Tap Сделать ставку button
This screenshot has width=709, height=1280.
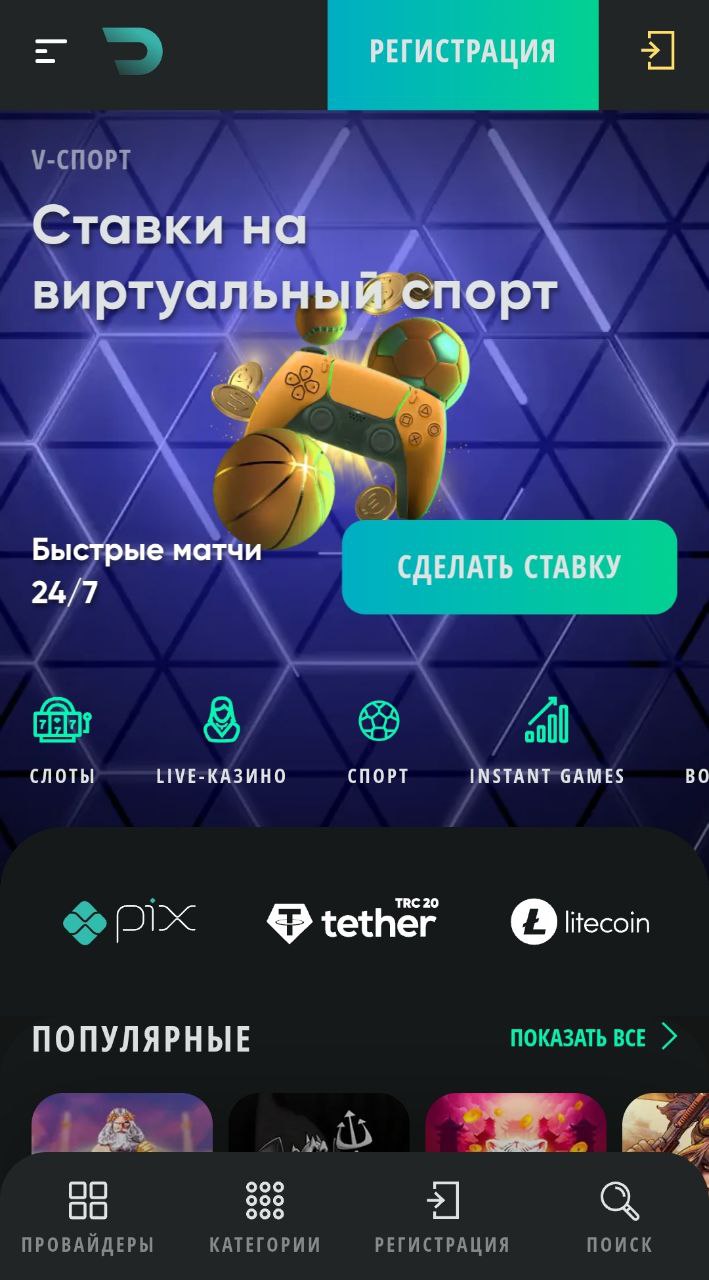click(x=509, y=567)
